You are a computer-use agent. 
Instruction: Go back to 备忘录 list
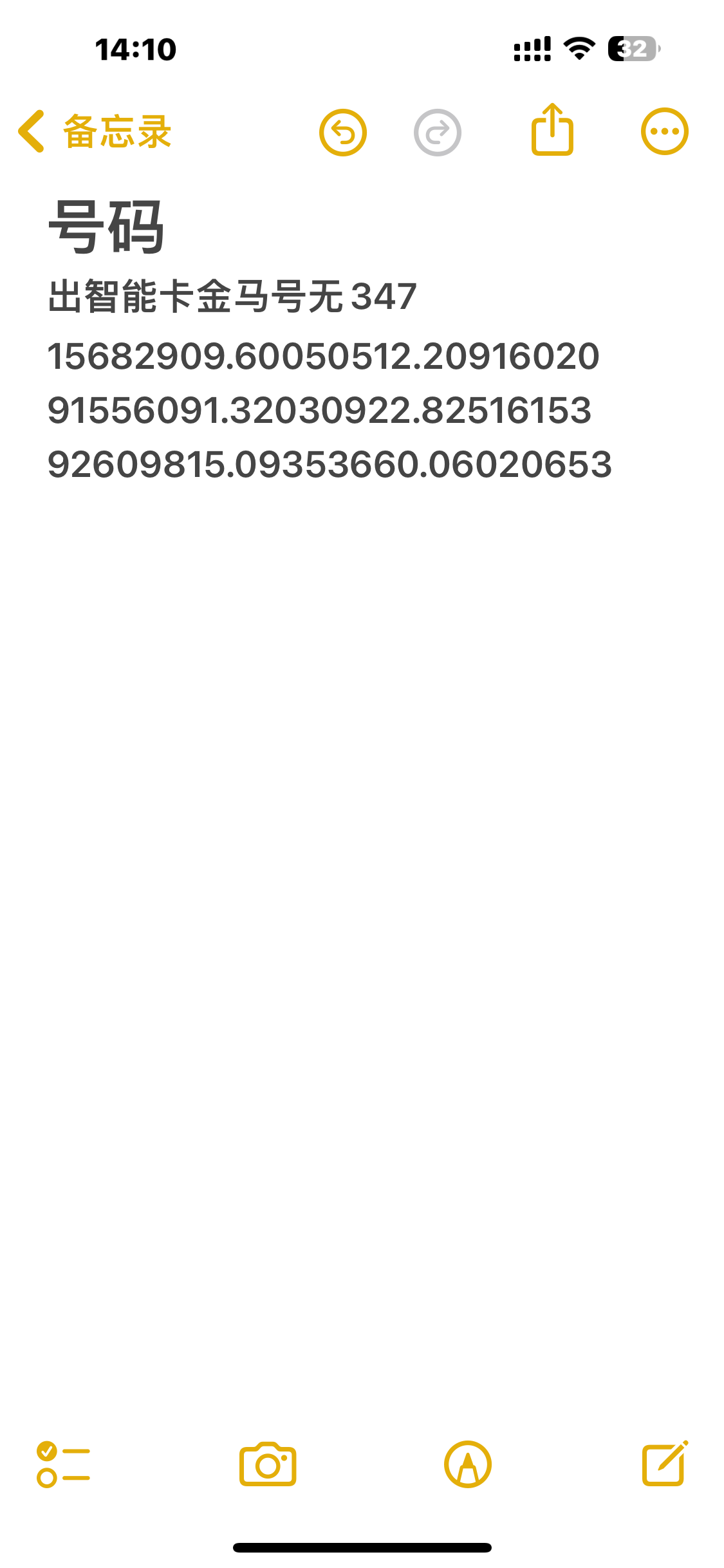(95, 132)
